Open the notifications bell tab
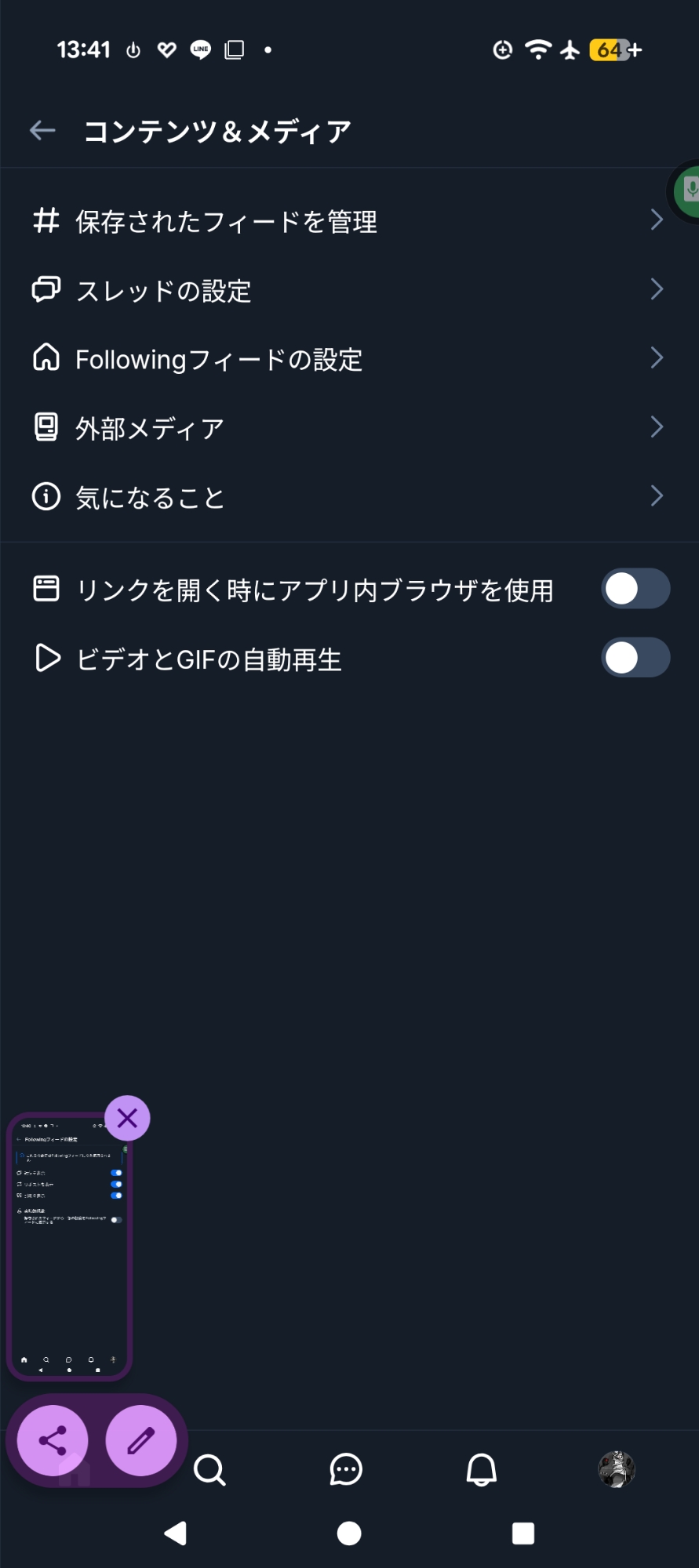Screen dimensions: 699x1568 coord(482,1470)
